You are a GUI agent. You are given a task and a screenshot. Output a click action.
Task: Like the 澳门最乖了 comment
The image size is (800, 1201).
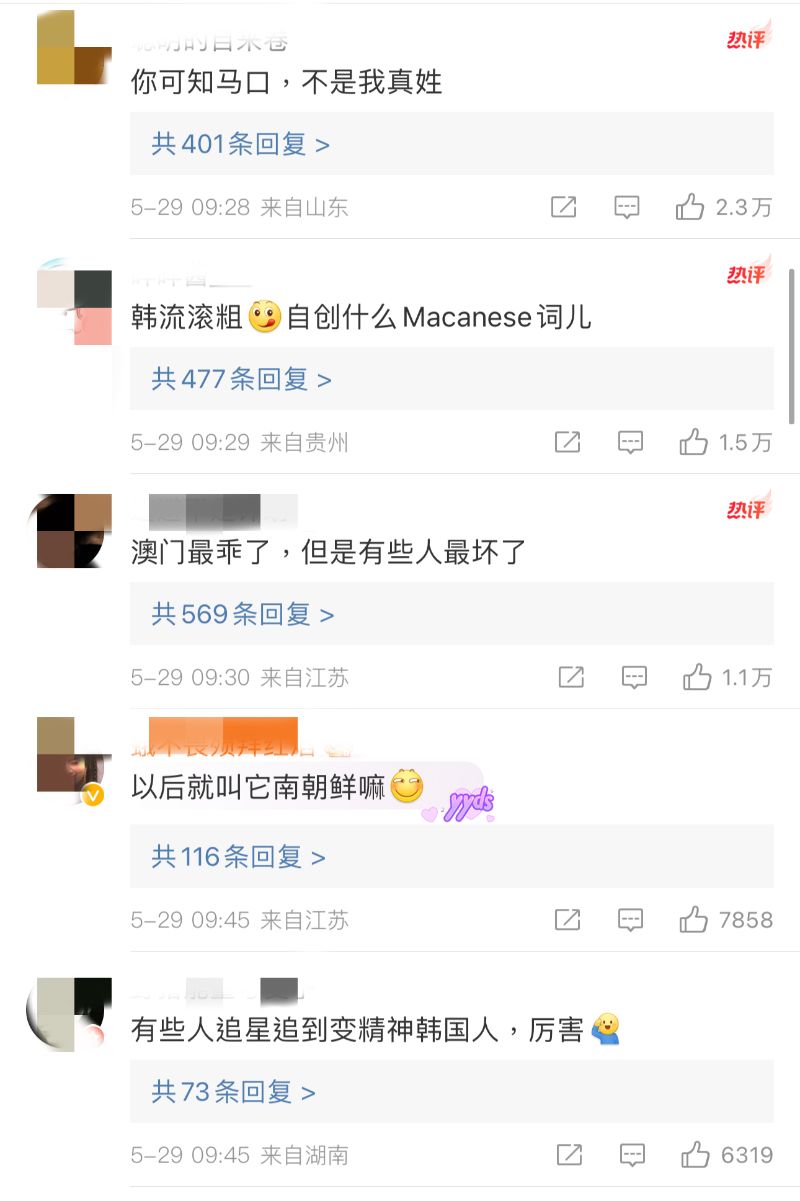[697, 678]
